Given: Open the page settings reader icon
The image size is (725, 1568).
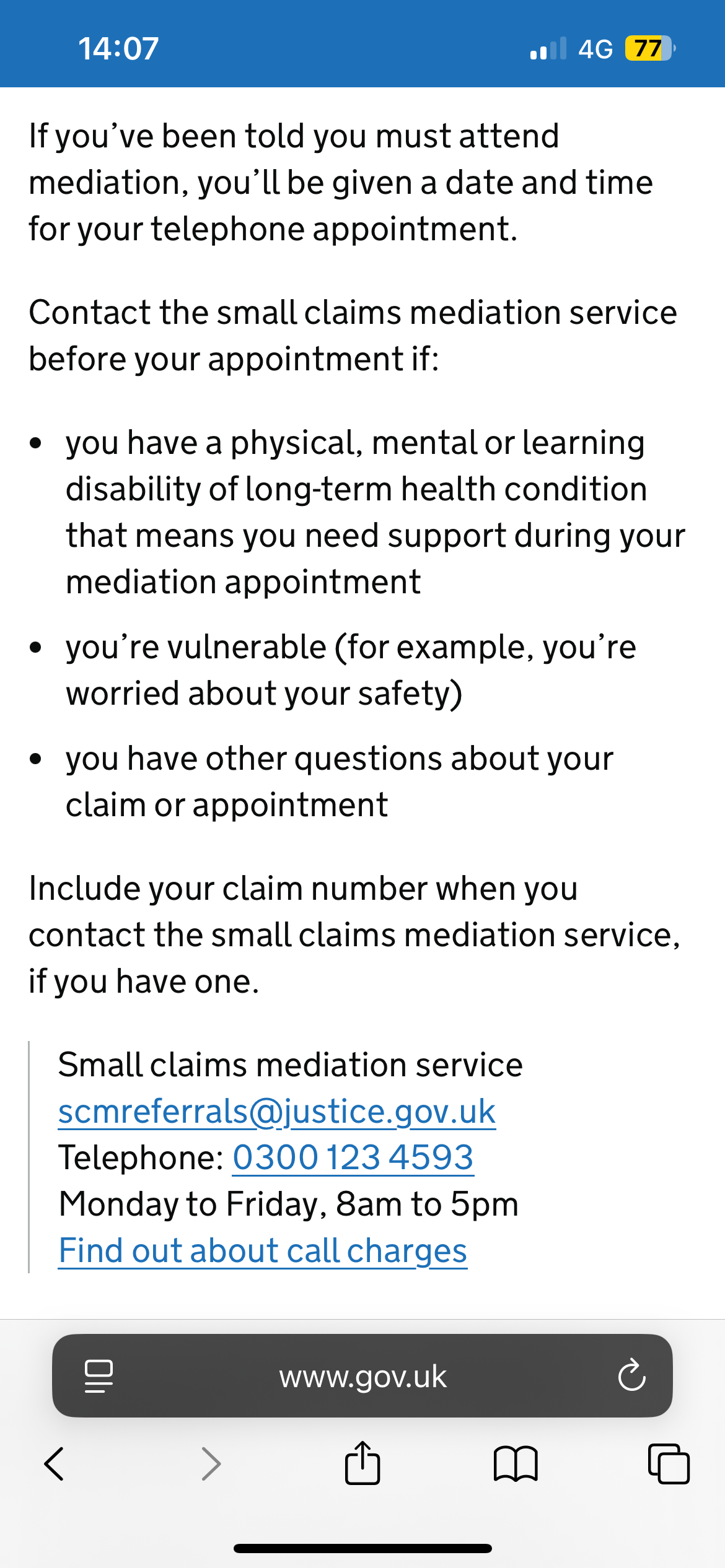Looking at the screenshot, I should (99, 1376).
